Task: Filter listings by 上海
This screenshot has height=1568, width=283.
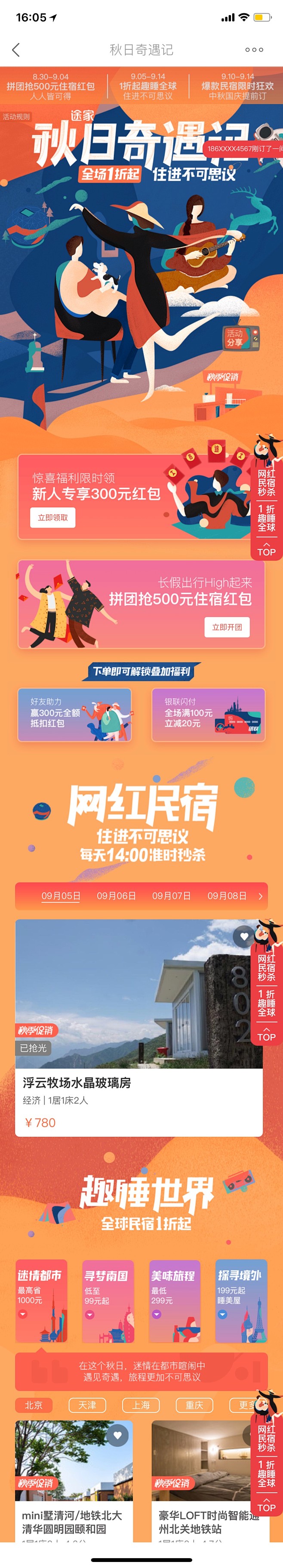Action: click(141, 1405)
